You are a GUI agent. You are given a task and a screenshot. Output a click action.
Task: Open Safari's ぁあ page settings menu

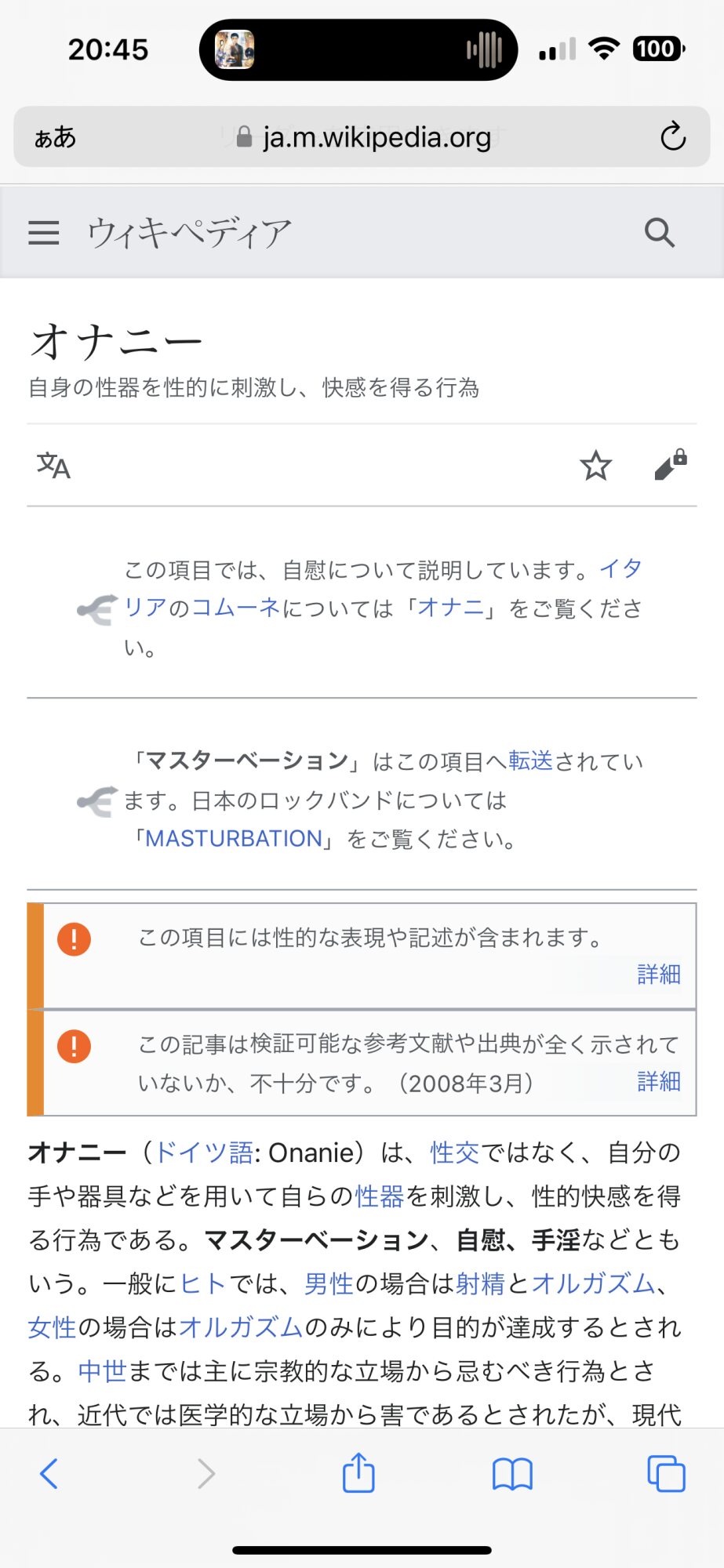coord(55,137)
